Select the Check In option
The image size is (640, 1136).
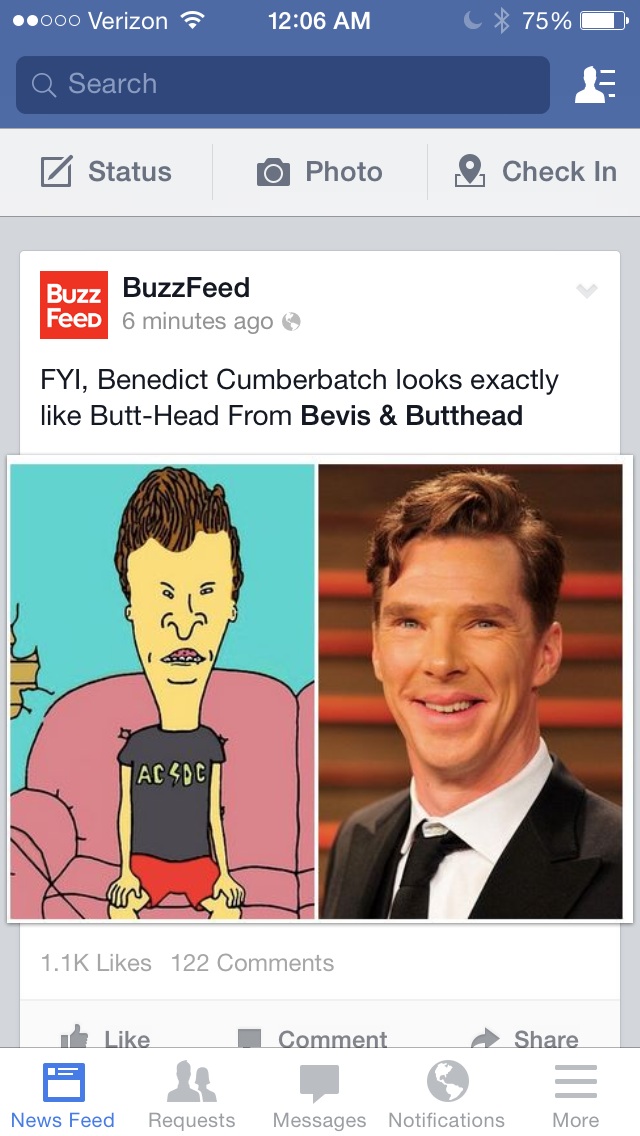[x=535, y=172]
